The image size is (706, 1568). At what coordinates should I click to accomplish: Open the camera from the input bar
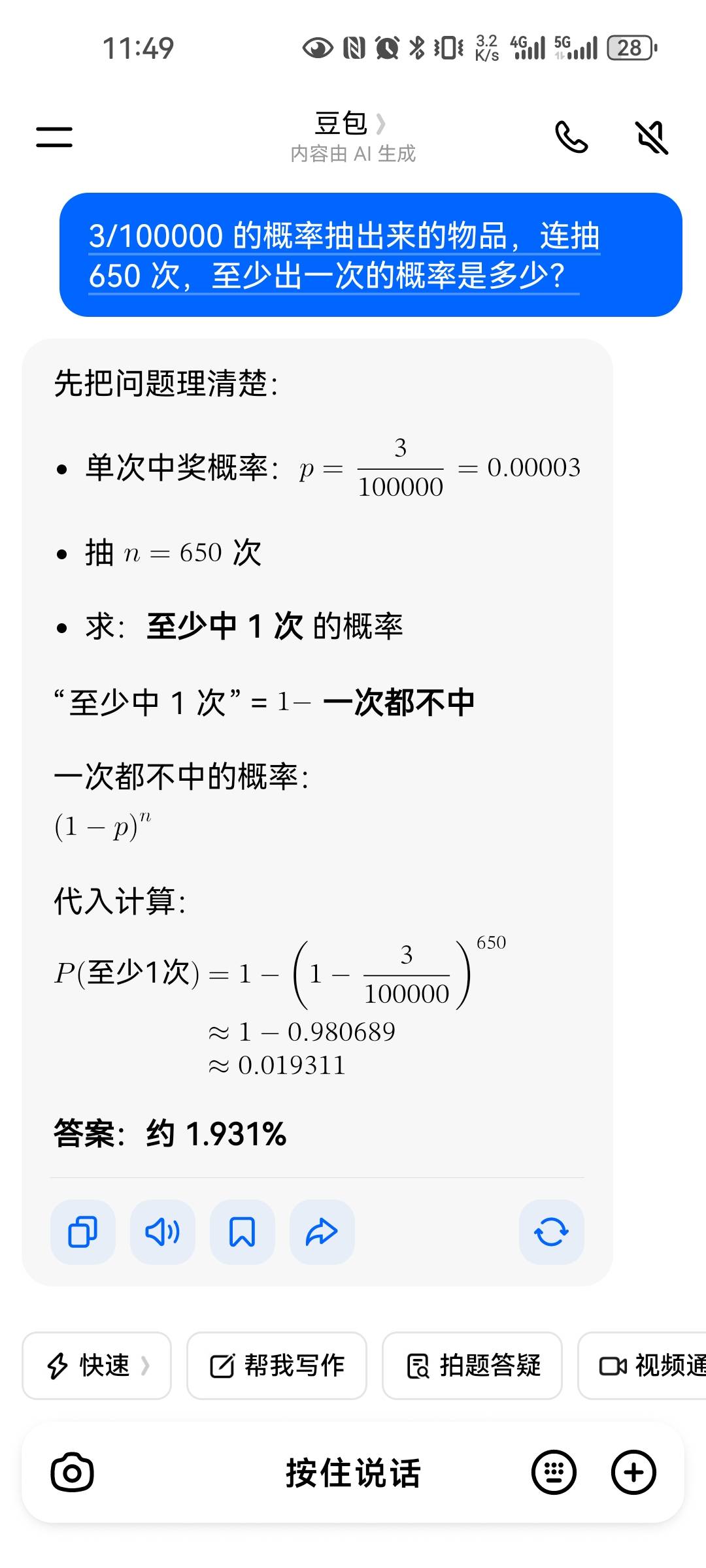[x=72, y=1473]
